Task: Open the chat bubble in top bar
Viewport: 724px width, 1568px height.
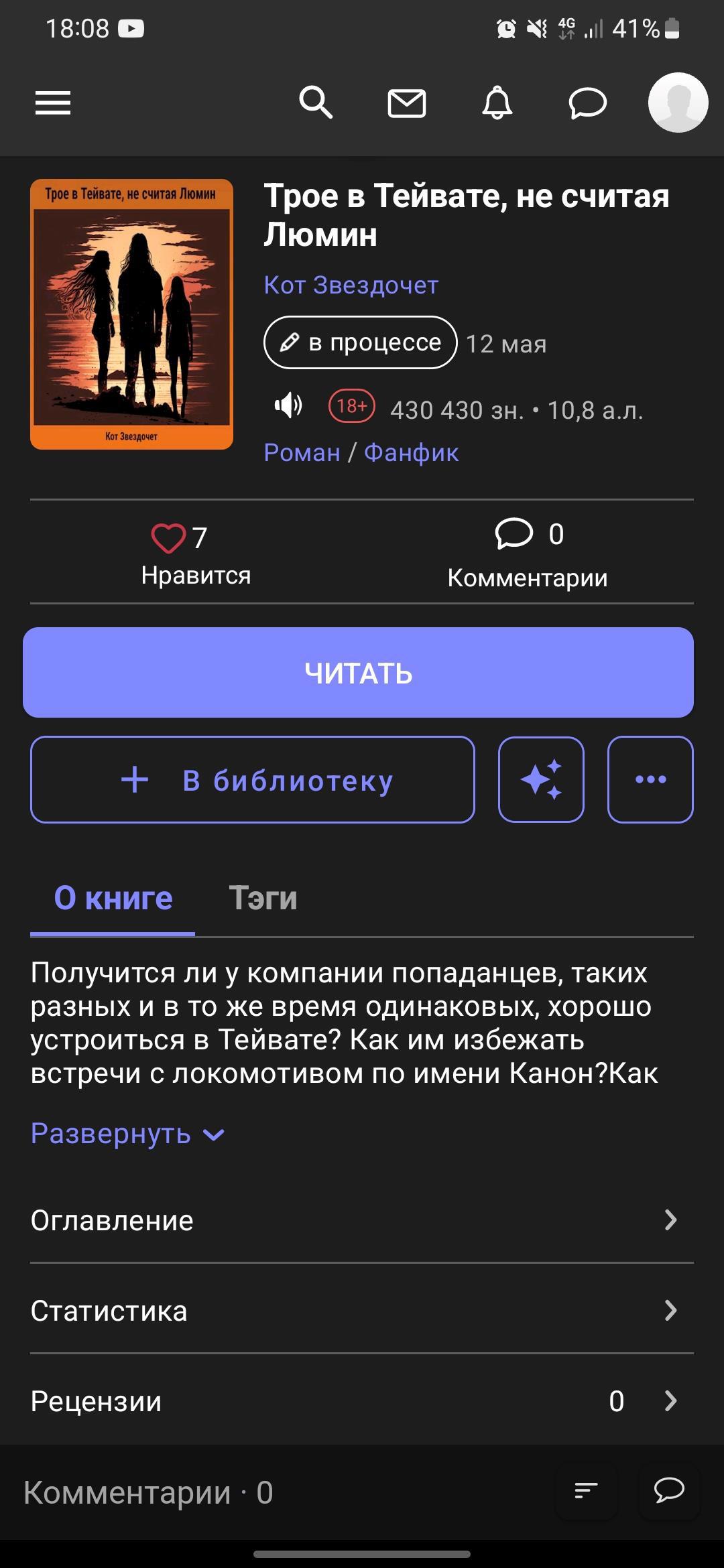Action: point(588,104)
